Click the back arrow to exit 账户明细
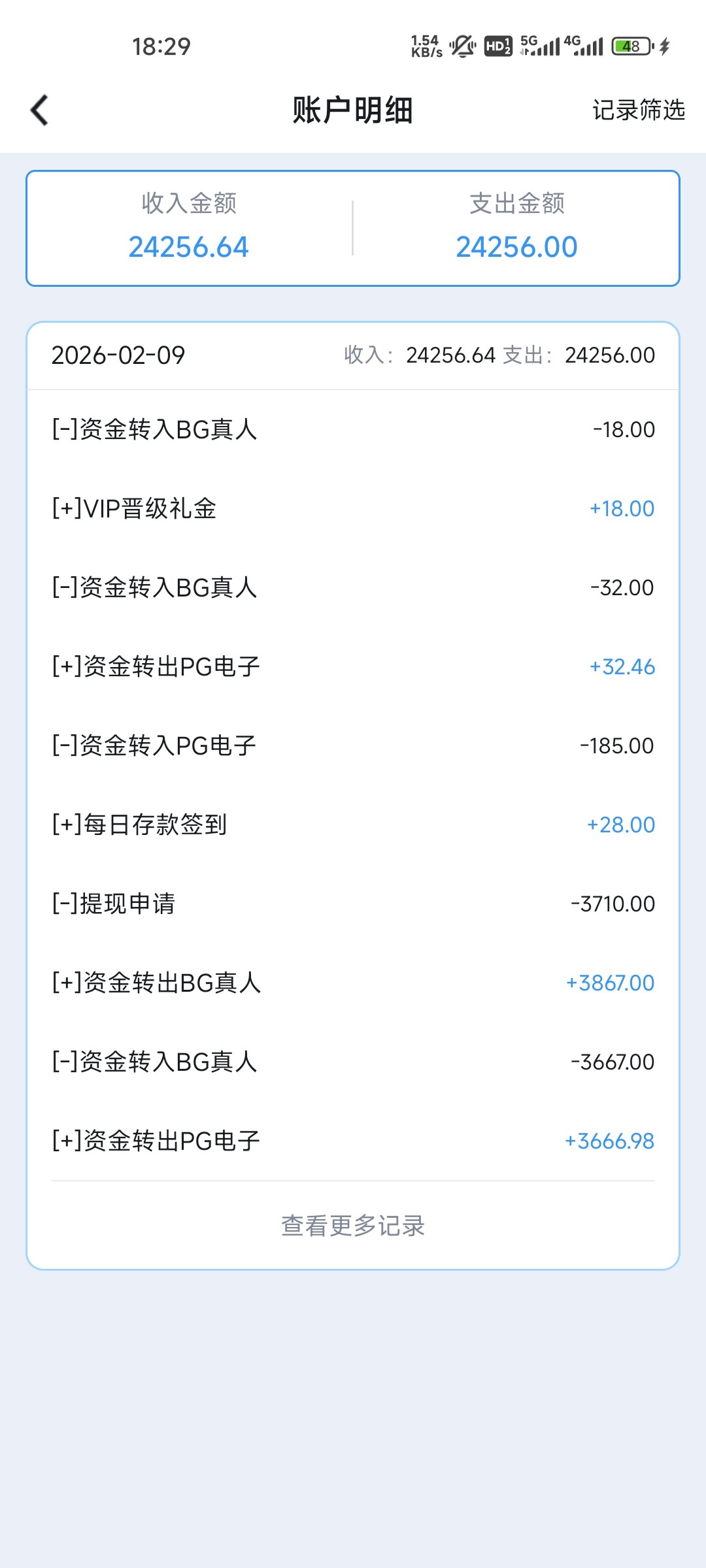Viewport: 706px width, 1568px height. [39, 110]
